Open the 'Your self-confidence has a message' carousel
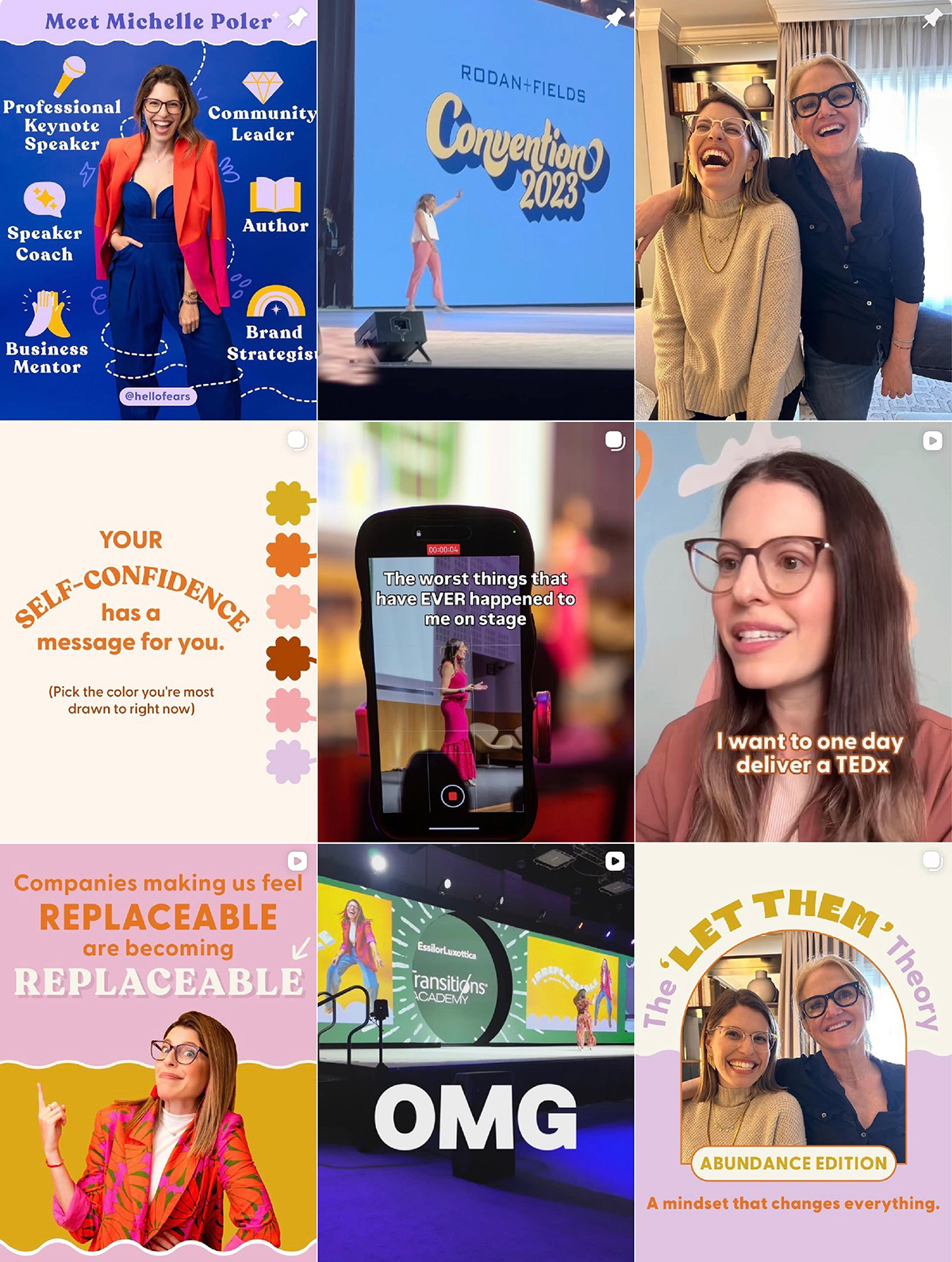 [158, 631]
